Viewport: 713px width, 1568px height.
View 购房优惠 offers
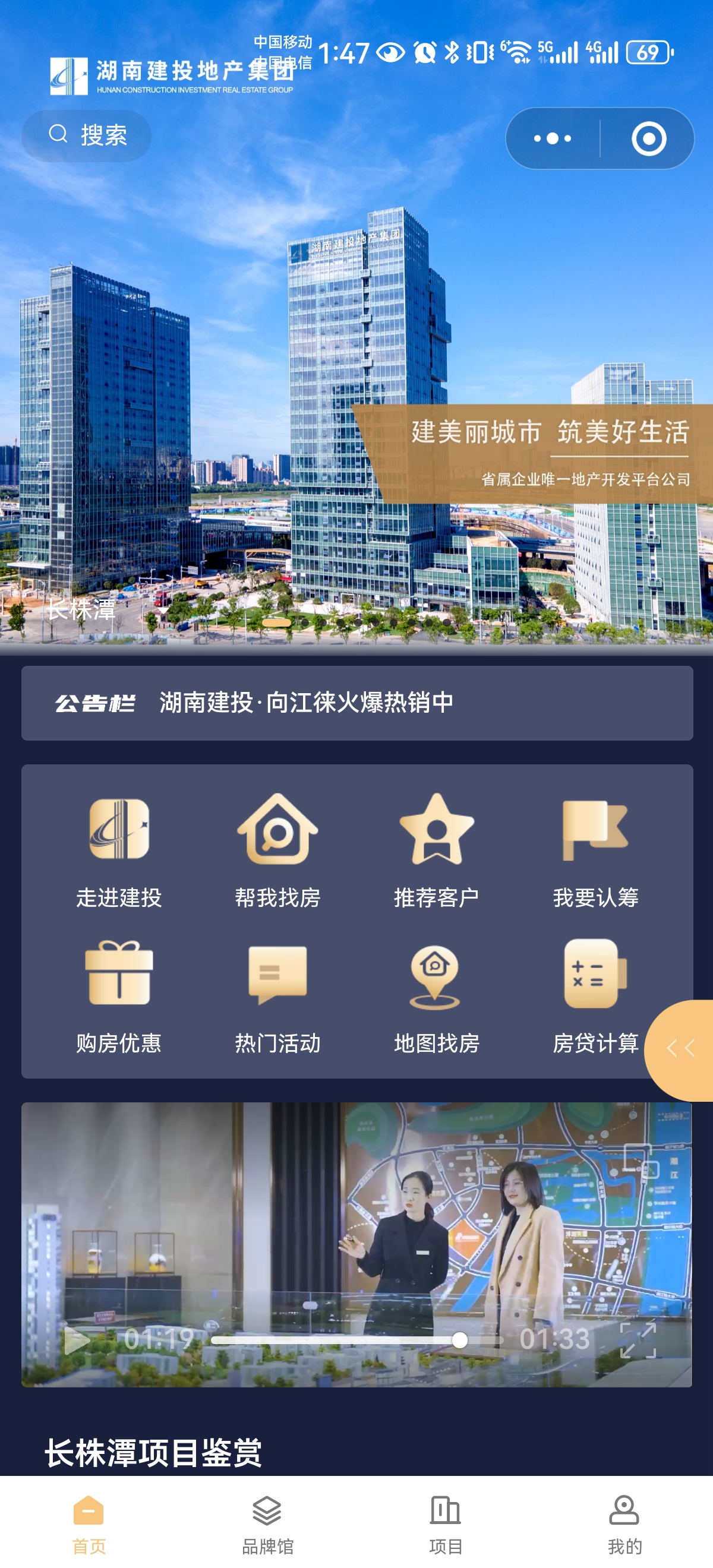pyautogui.click(x=119, y=997)
